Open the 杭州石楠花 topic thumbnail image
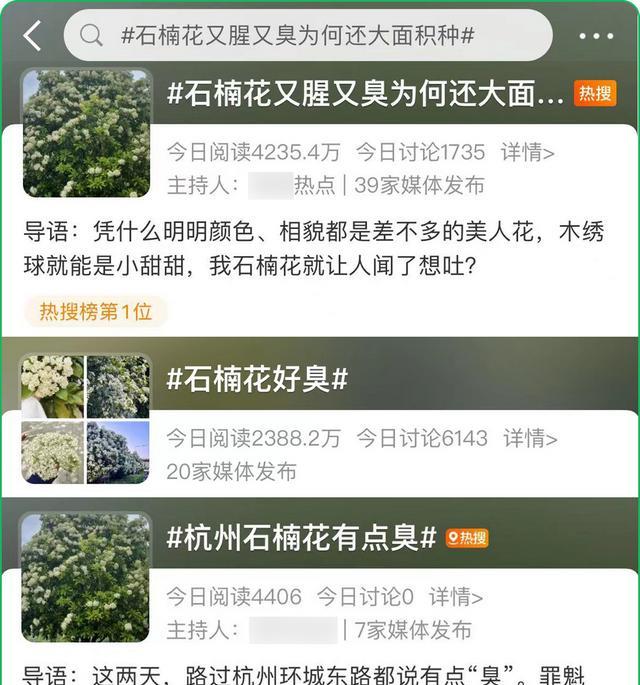The height and width of the screenshot is (685, 640). [86, 577]
